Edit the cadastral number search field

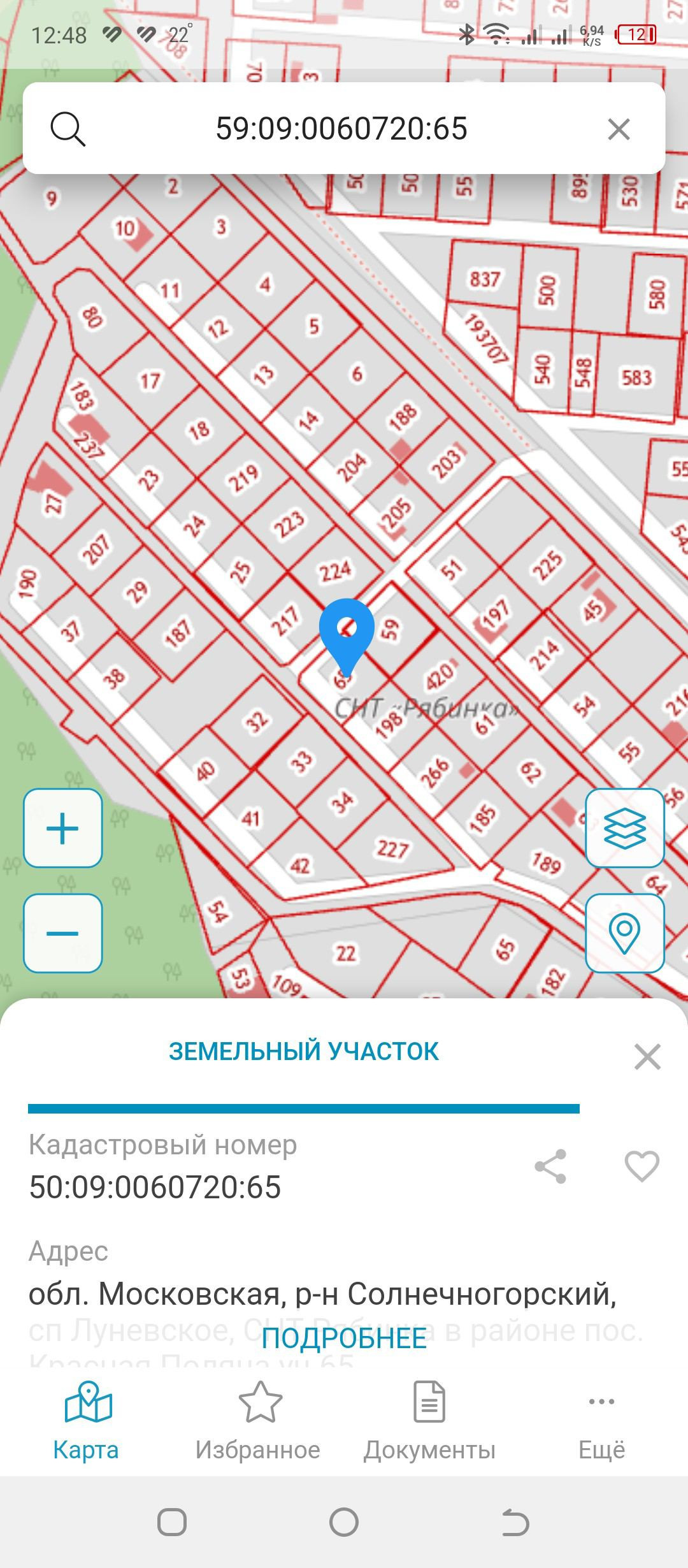[341, 129]
